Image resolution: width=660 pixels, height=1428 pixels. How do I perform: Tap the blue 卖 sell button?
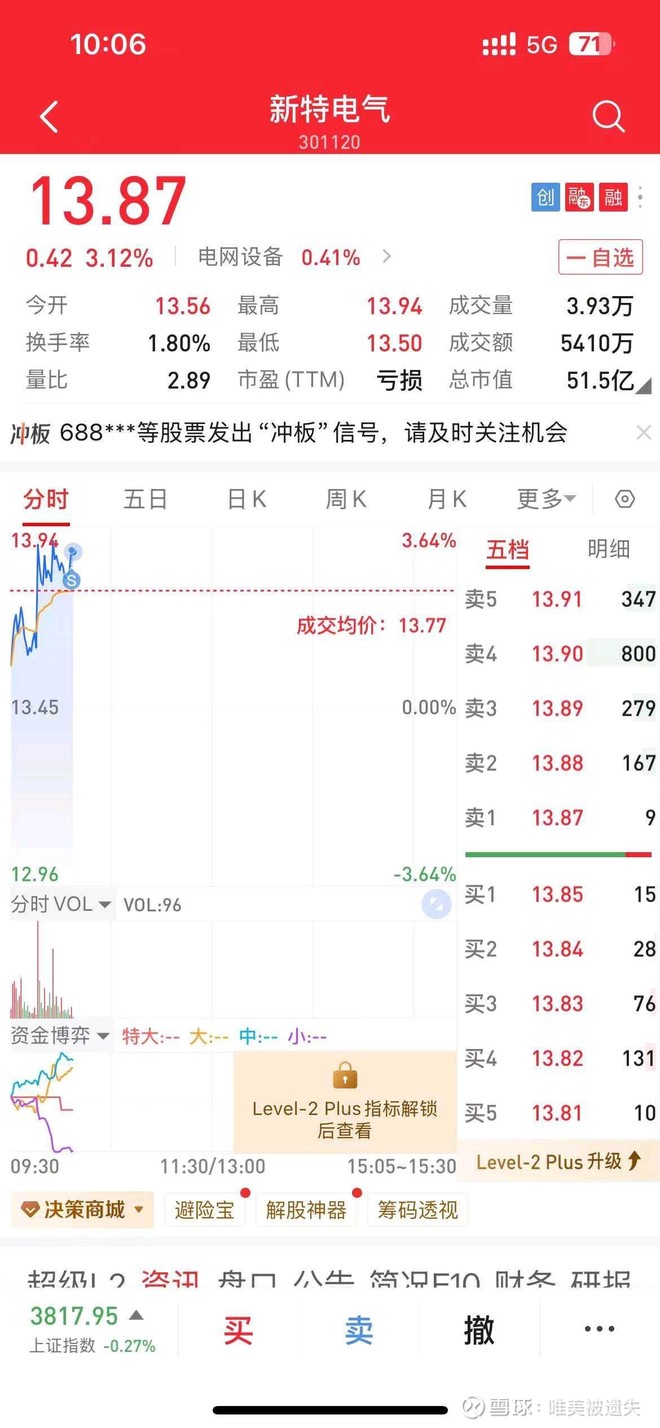pos(358,1330)
